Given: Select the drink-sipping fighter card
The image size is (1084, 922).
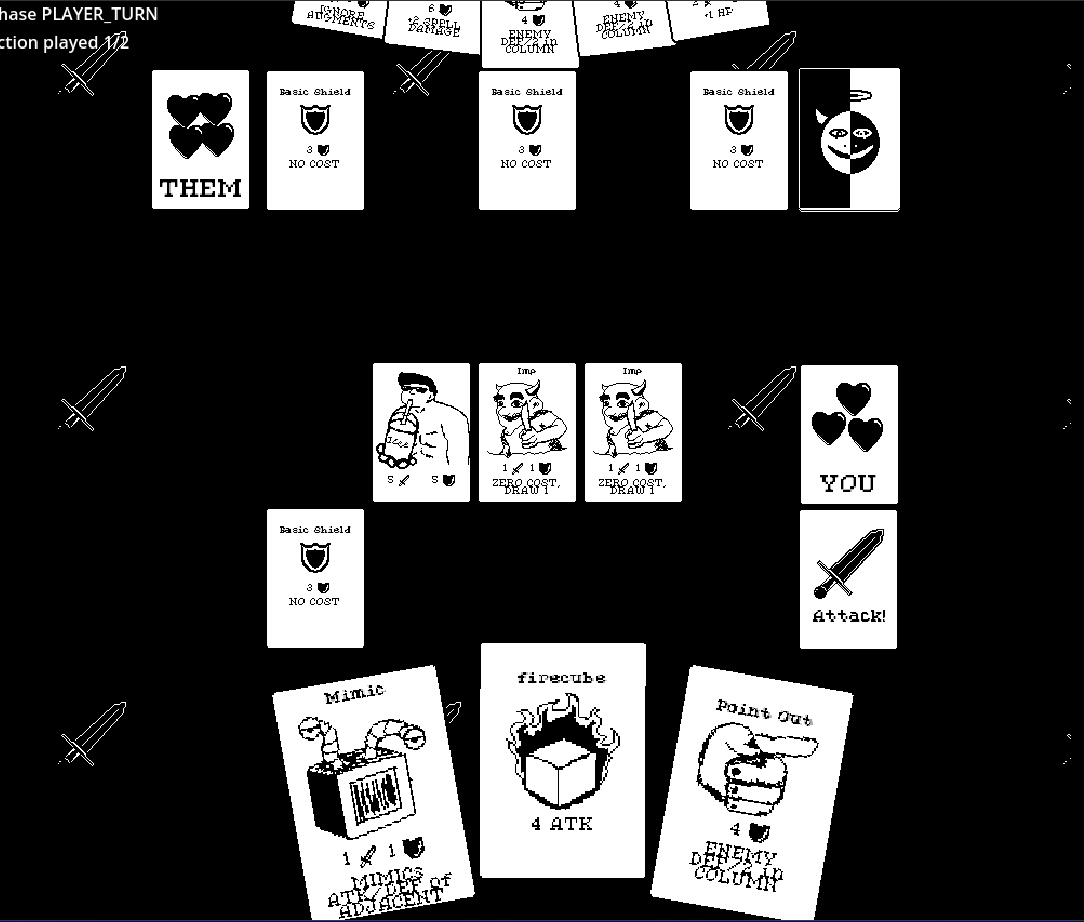Looking at the screenshot, I should coord(421,432).
